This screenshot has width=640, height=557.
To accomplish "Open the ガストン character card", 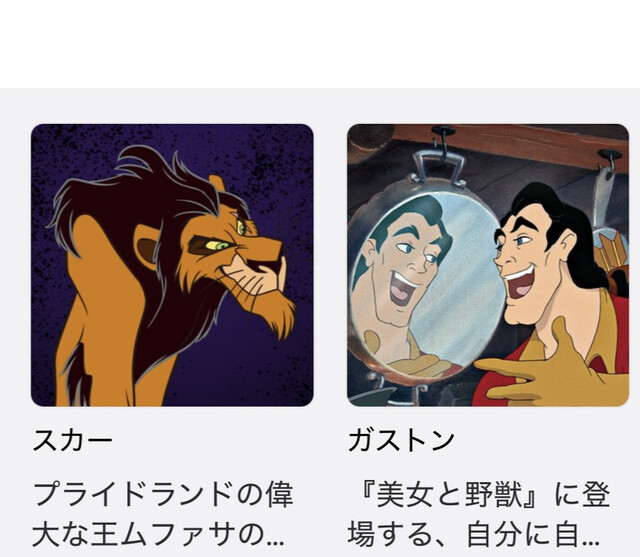I will [487, 266].
